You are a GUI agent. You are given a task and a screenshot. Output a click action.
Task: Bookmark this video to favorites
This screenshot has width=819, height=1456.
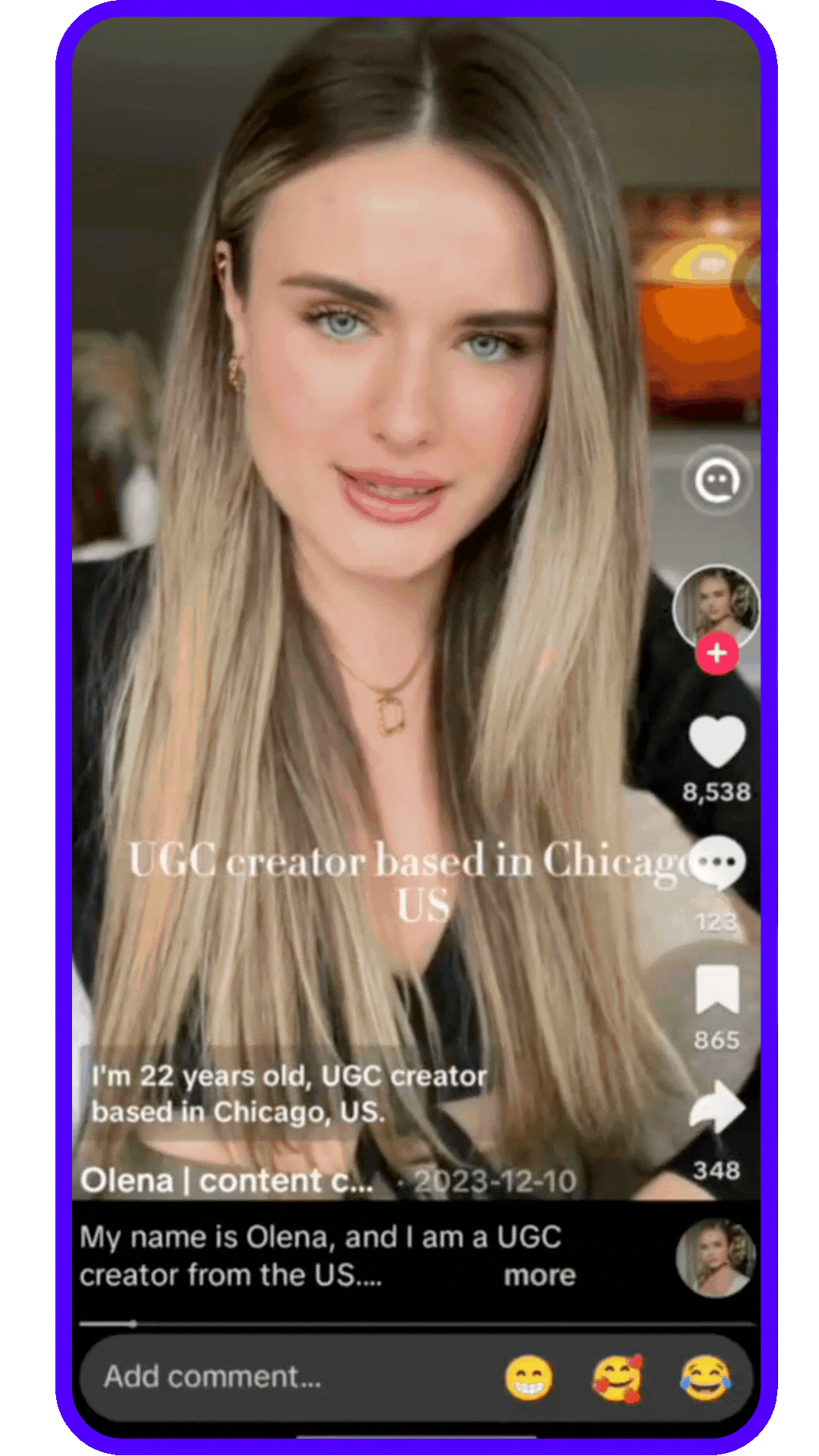pyautogui.click(x=717, y=990)
